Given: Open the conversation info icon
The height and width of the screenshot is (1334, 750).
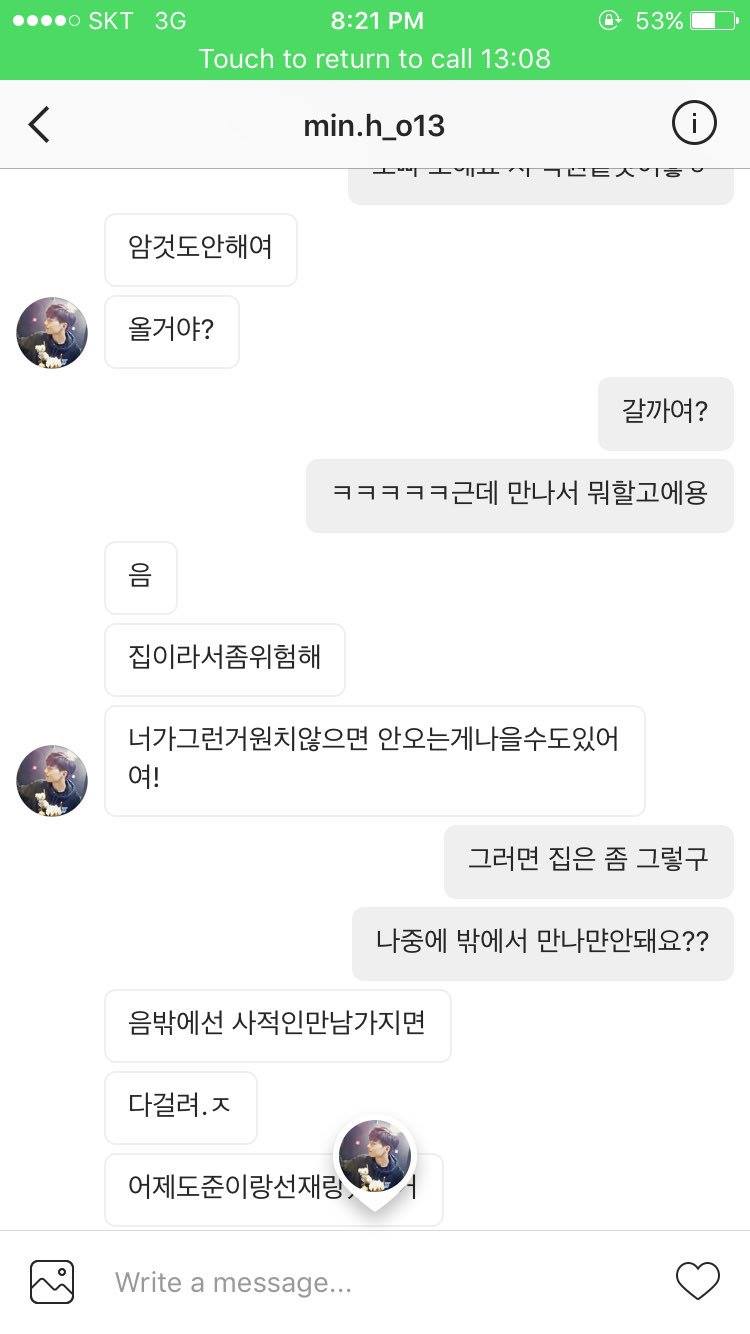Looking at the screenshot, I should [x=693, y=125].
